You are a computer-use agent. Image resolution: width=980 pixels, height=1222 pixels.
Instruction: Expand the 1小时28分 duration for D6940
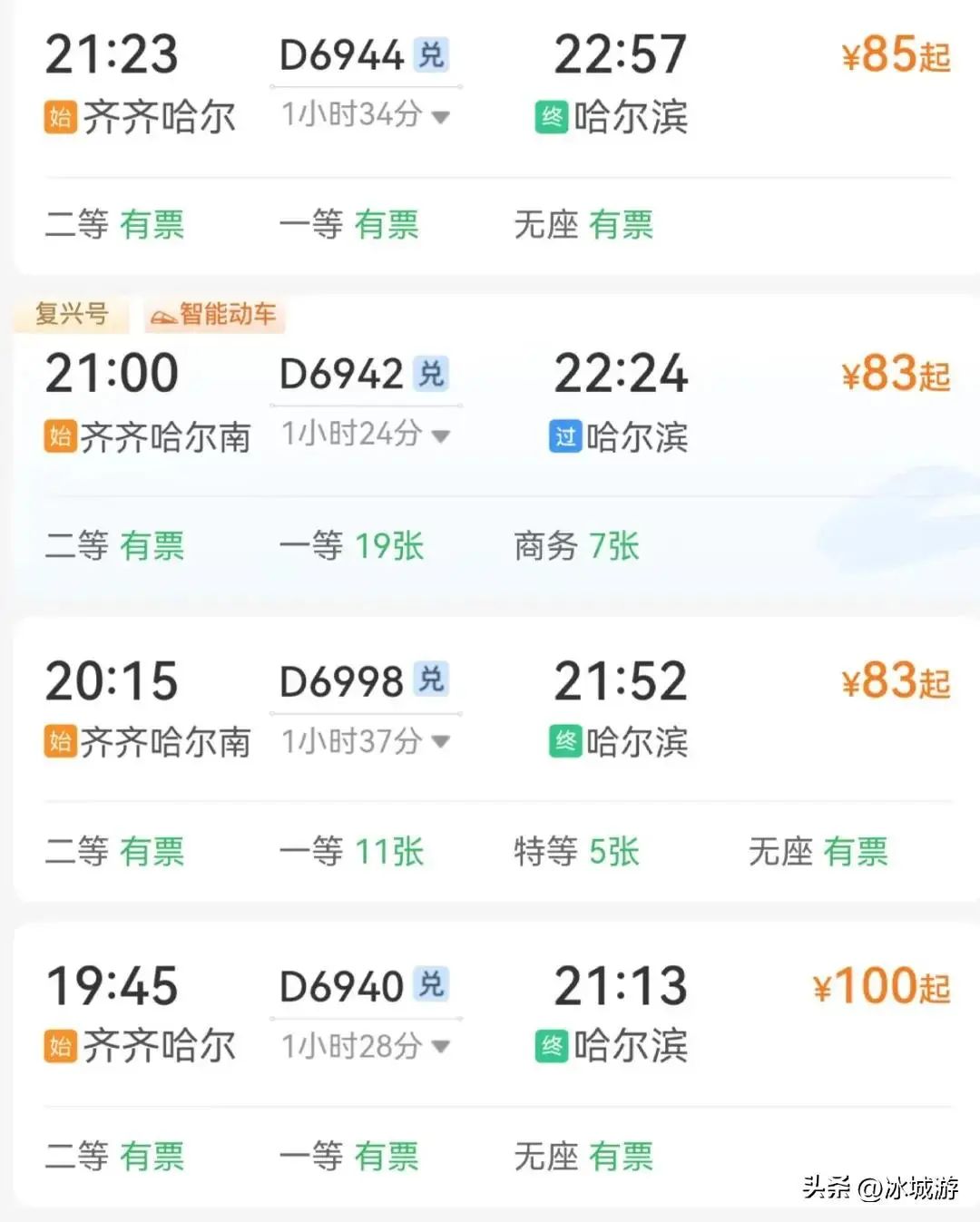441,1047
